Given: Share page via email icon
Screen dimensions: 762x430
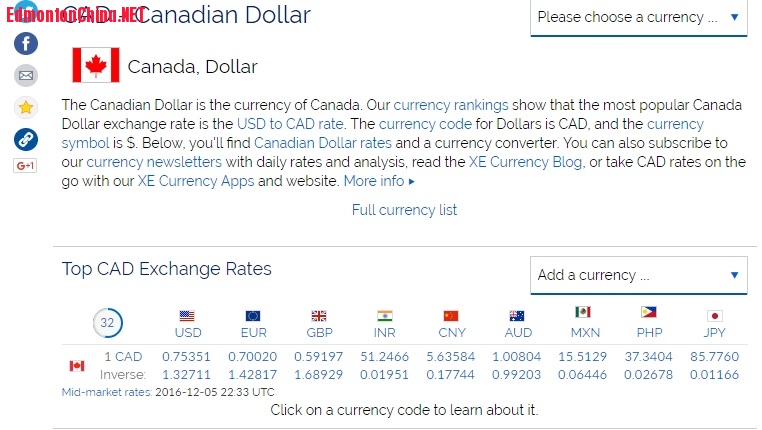Looking at the screenshot, I should (26, 75).
